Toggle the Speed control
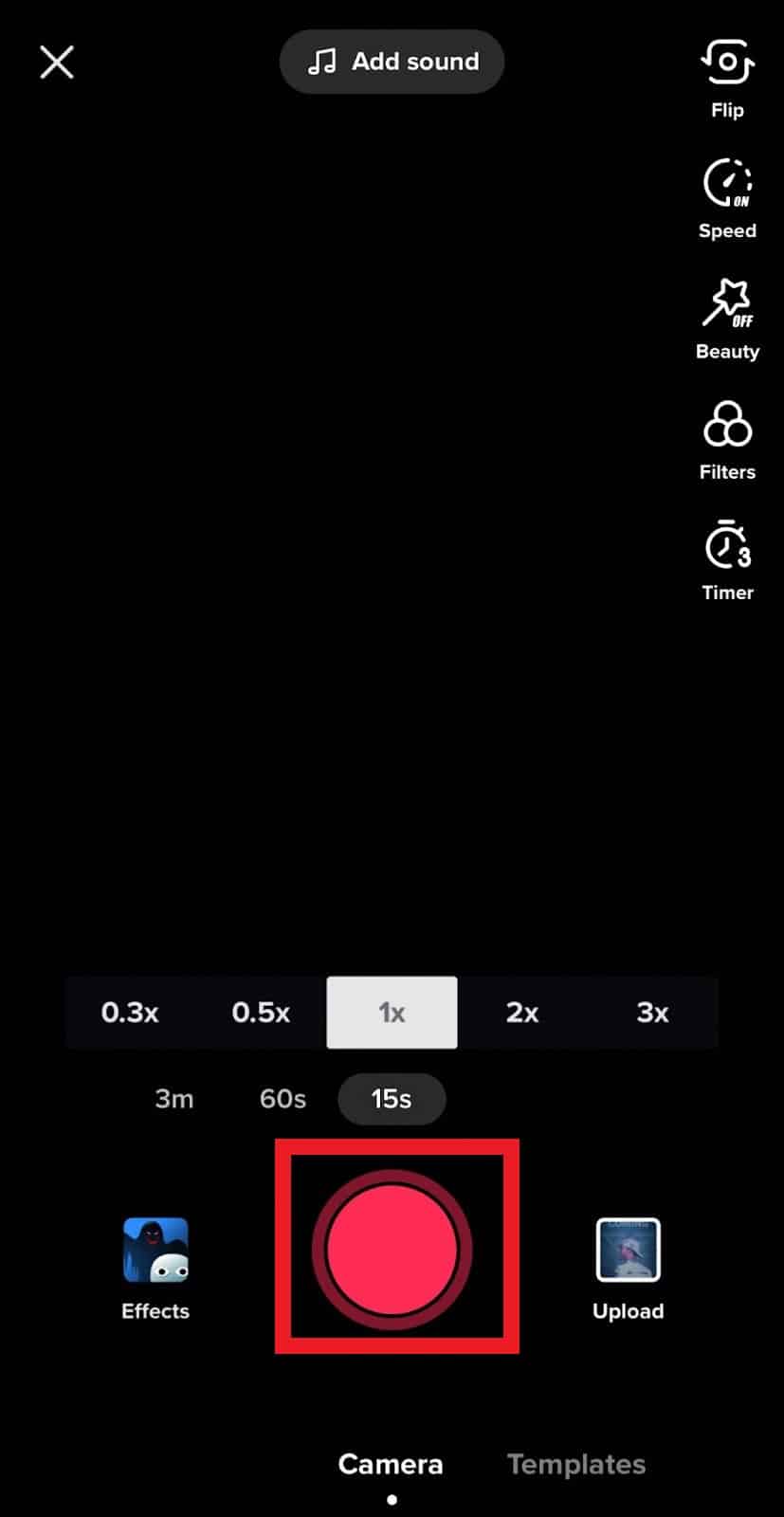This screenshot has height=1517, width=784. pyautogui.click(x=727, y=198)
